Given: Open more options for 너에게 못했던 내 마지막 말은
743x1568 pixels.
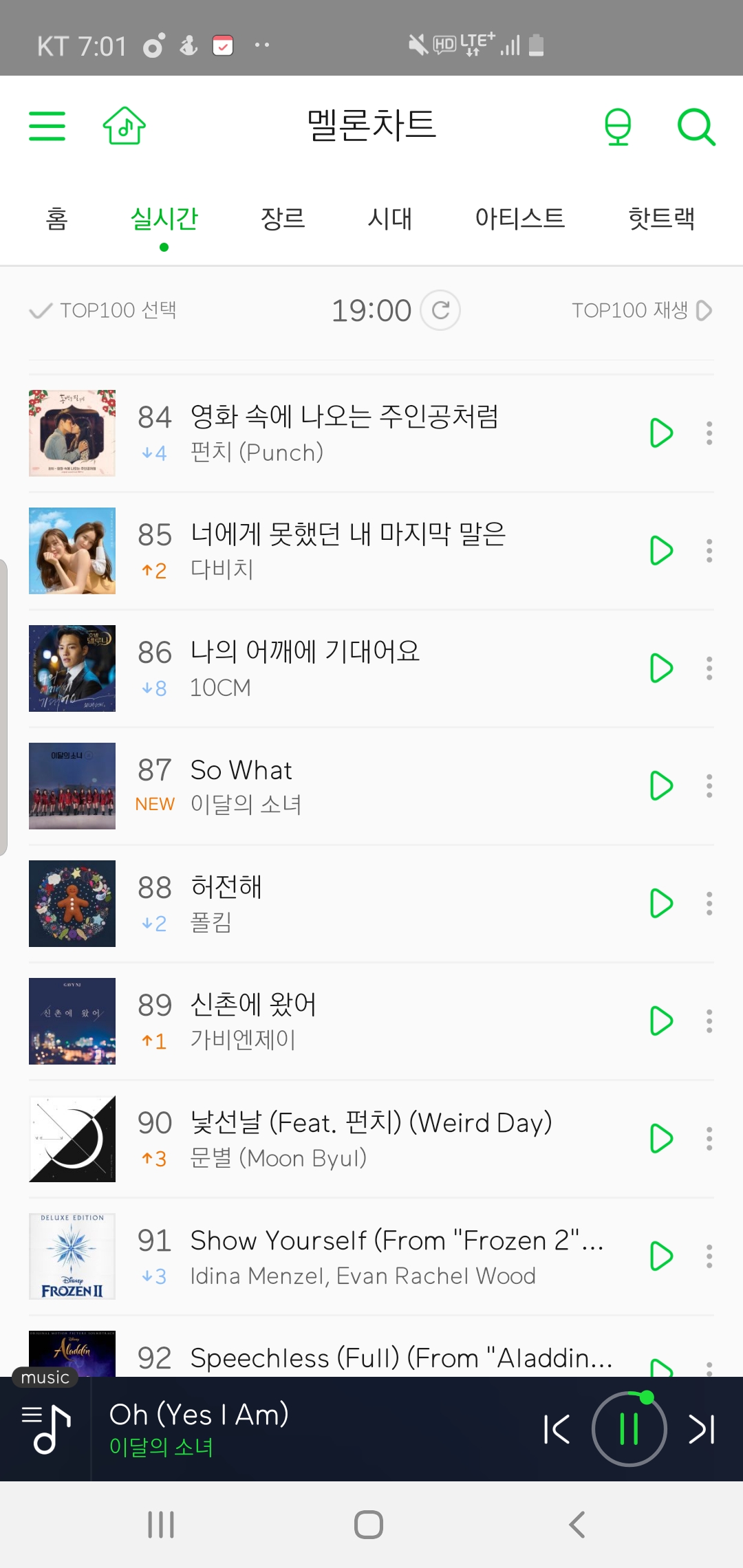Looking at the screenshot, I should tap(709, 551).
